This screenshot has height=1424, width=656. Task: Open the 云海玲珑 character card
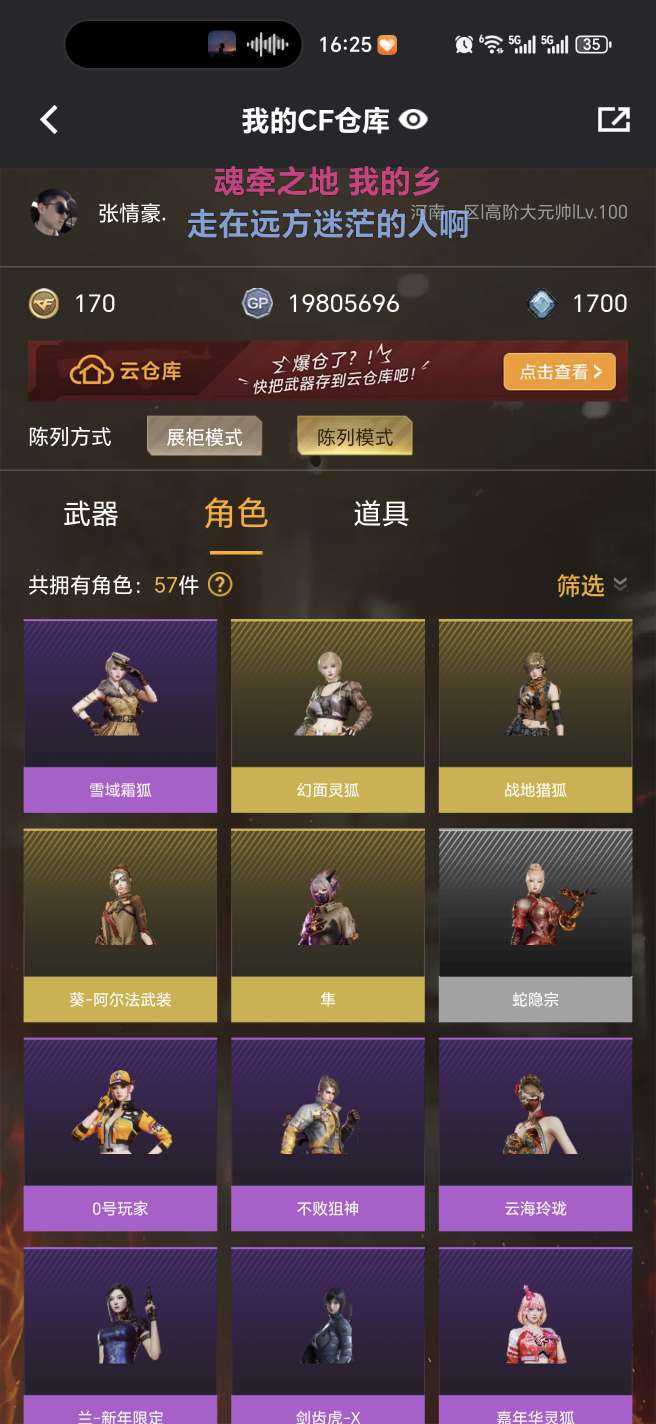(x=535, y=1134)
